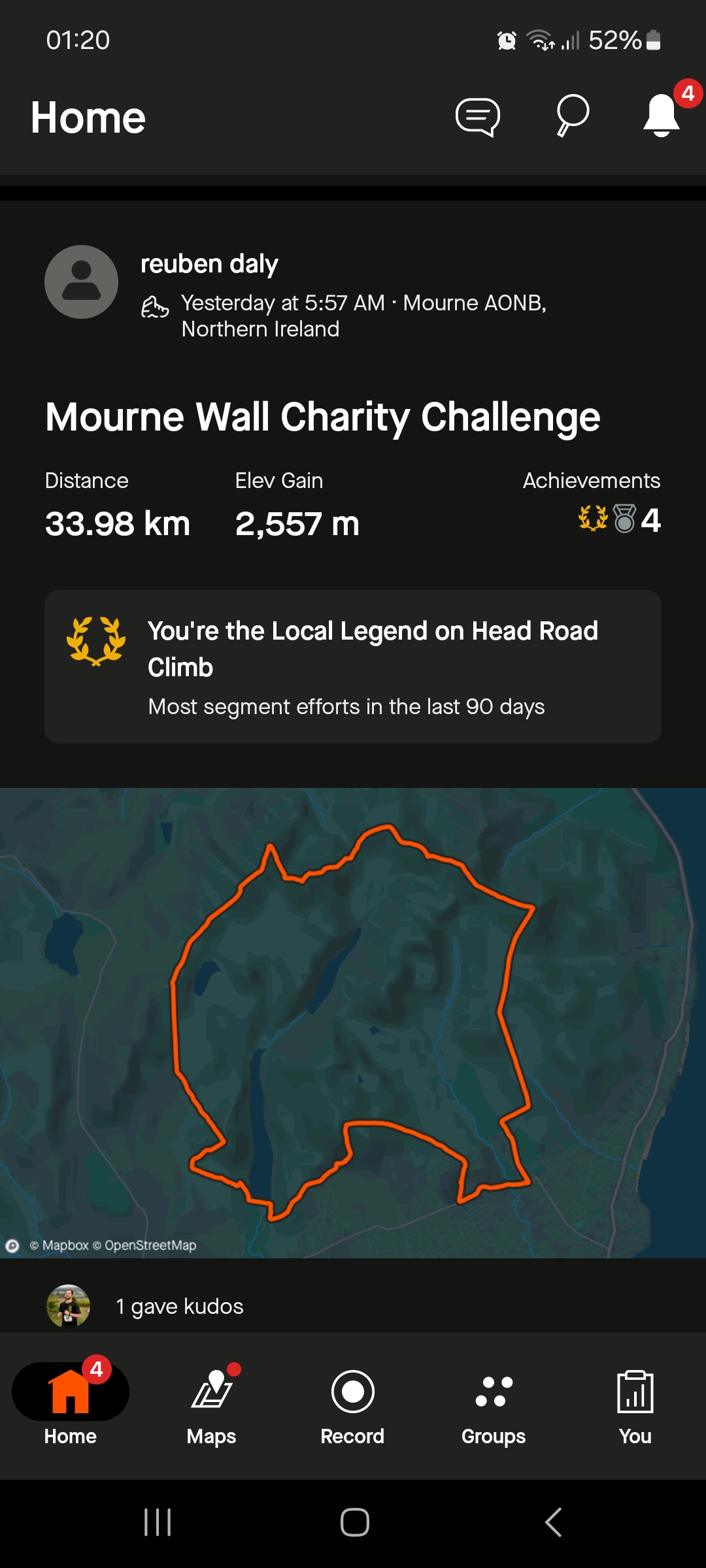Open the messages chat icon
The image size is (706, 1568).
click(x=478, y=118)
